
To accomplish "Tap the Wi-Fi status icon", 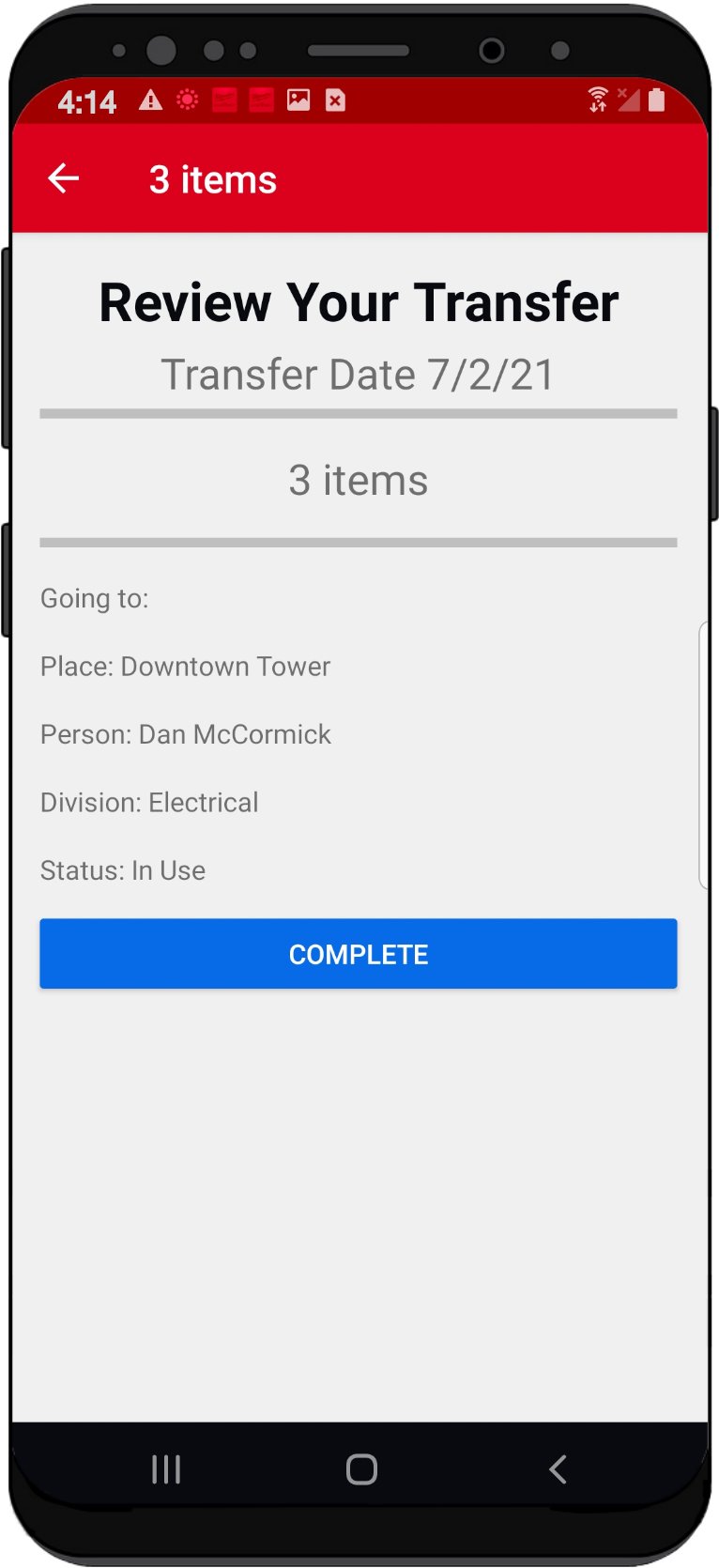I will pos(598,100).
